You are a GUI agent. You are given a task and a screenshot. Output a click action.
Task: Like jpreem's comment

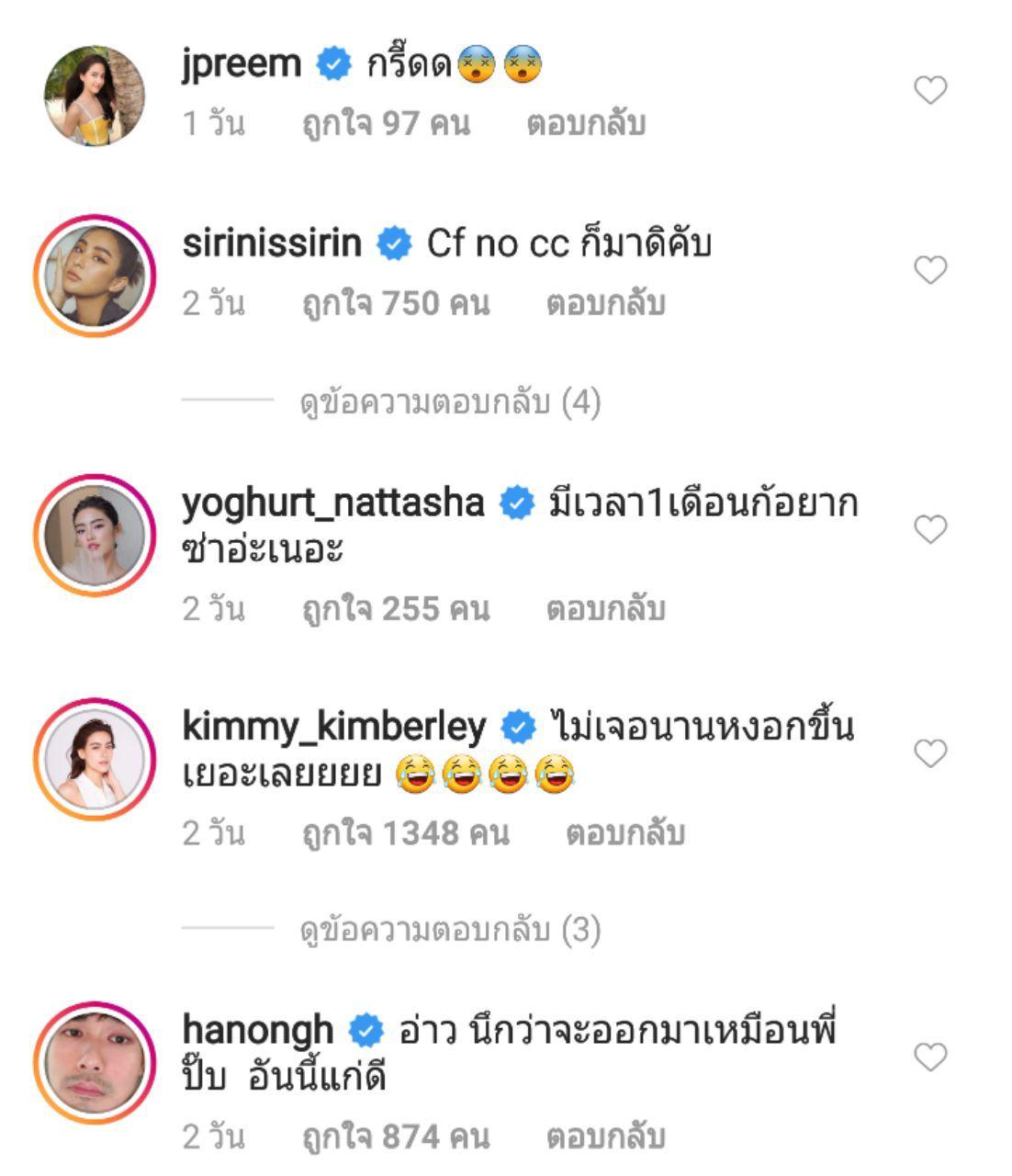tap(930, 90)
